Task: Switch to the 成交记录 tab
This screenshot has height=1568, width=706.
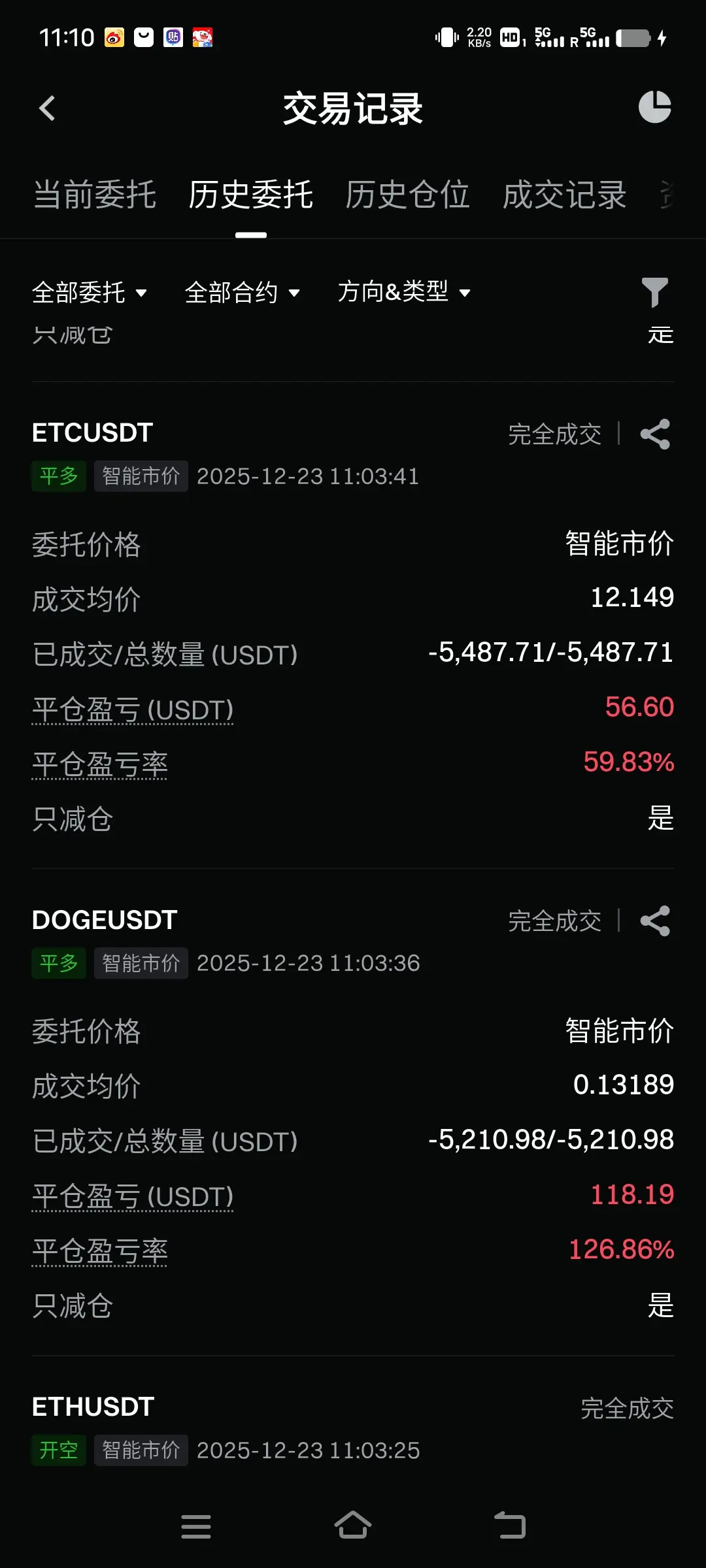Action: 564,195
